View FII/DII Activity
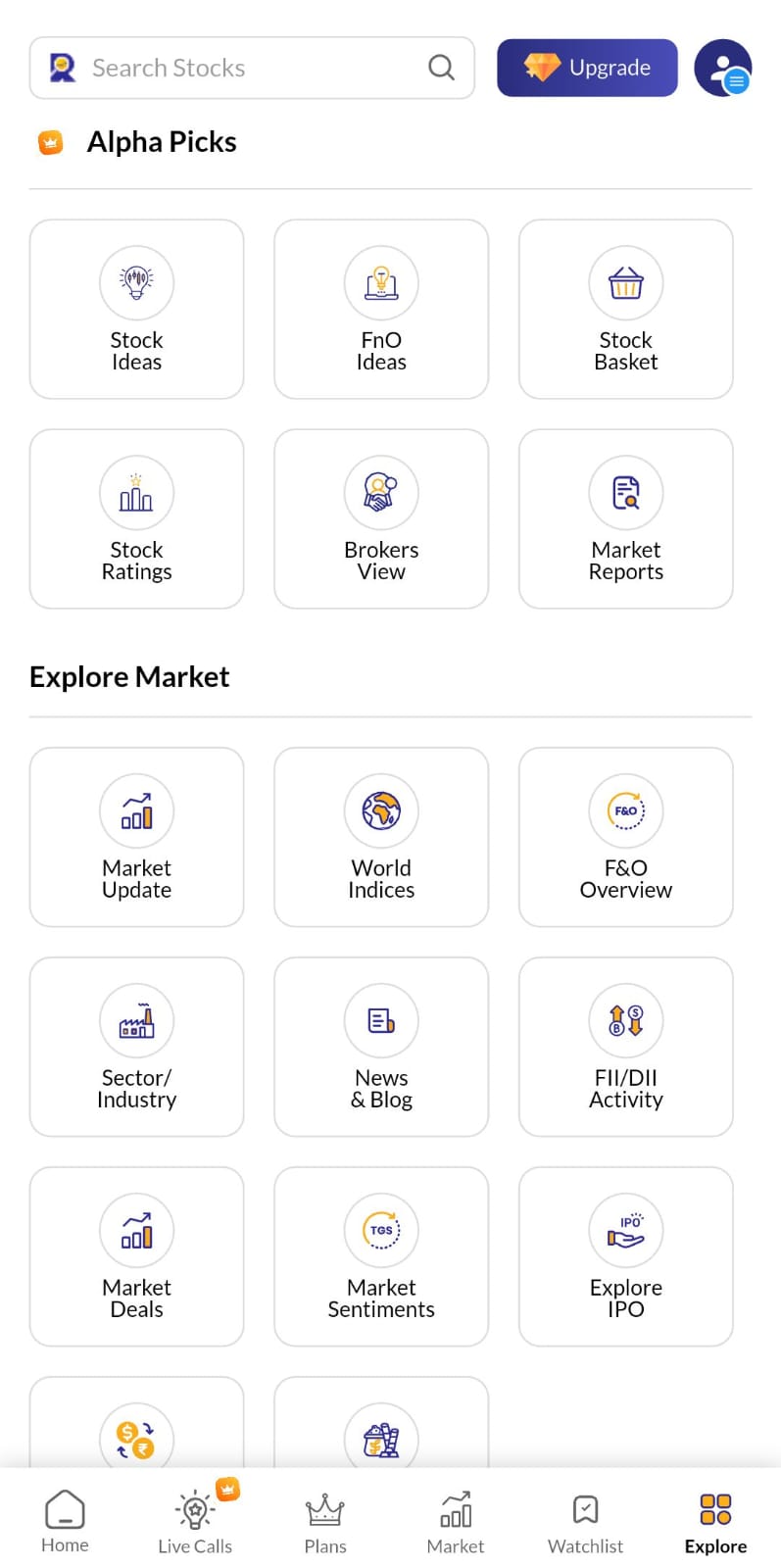This screenshot has width=781, height=1568. click(x=625, y=1047)
